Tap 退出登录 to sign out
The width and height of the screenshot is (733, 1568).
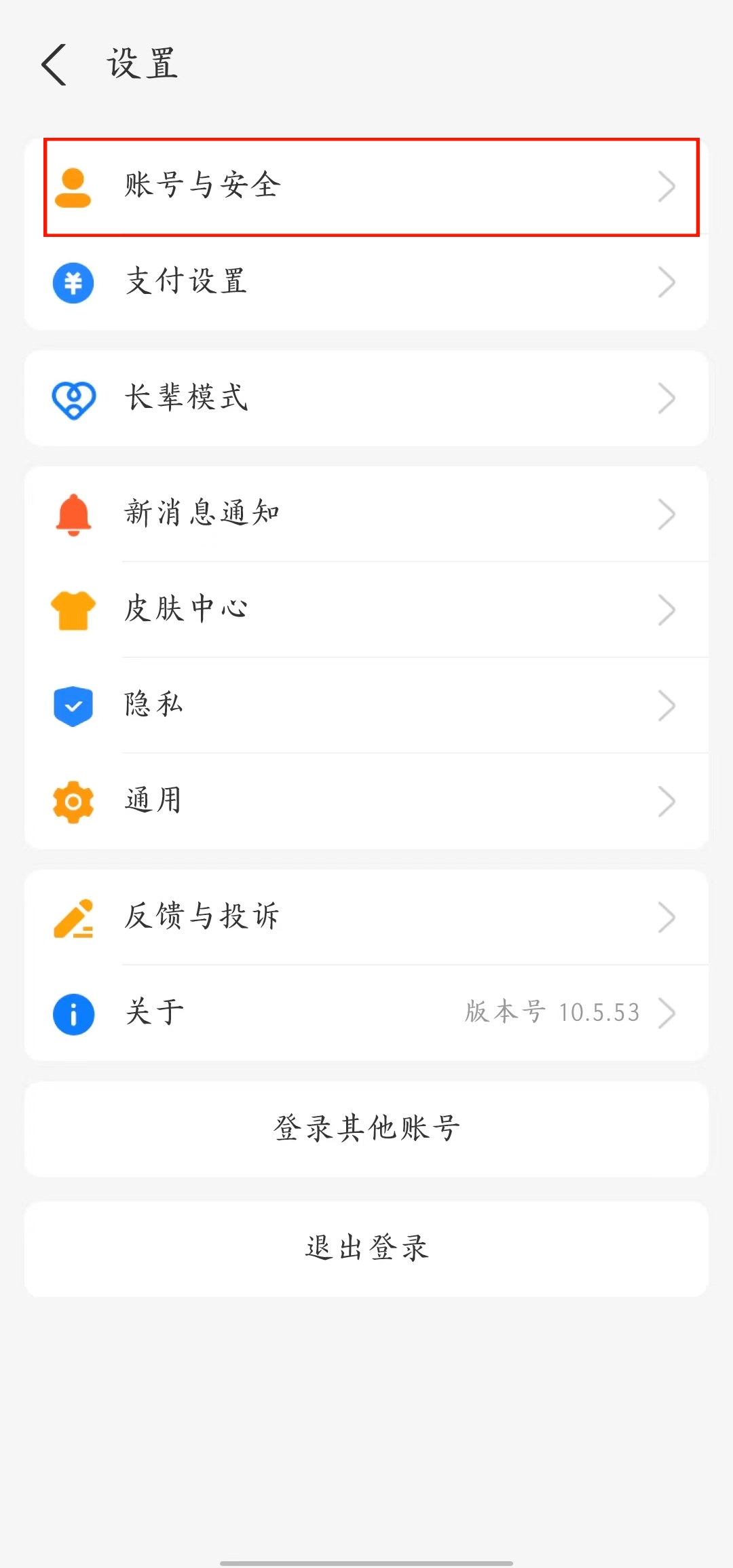[366, 1248]
